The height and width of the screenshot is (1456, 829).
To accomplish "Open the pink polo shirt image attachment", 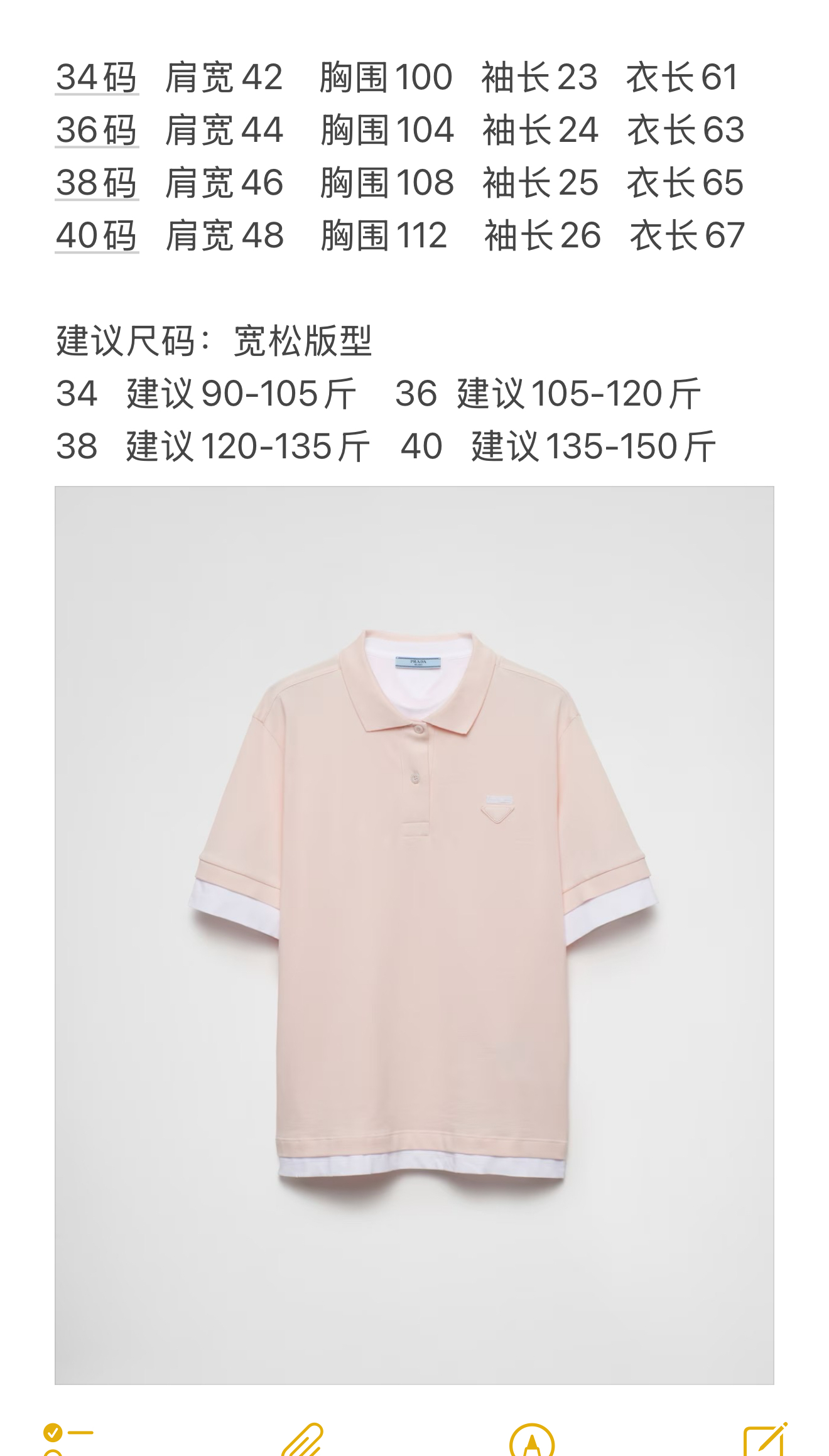I will [414, 935].
